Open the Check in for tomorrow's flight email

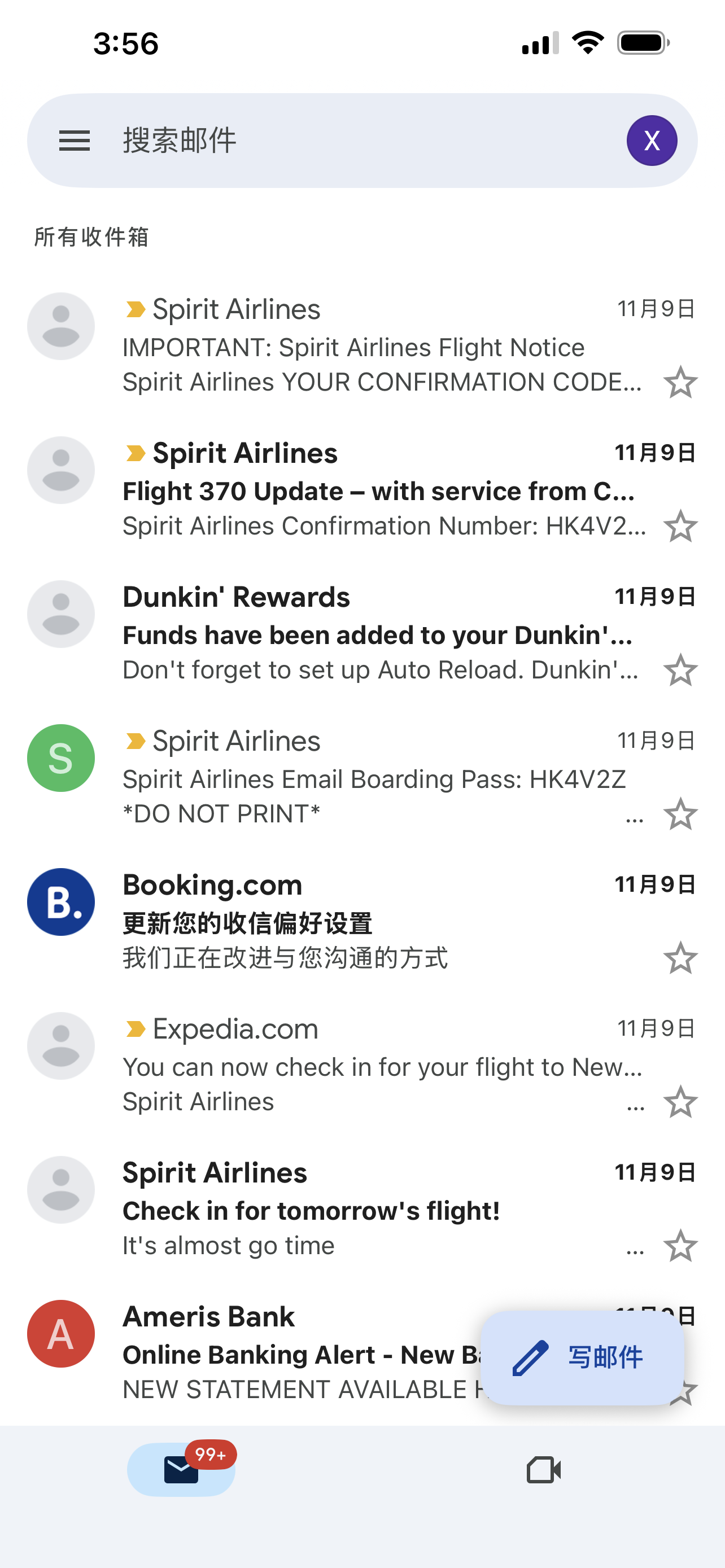coord(362,1209)
